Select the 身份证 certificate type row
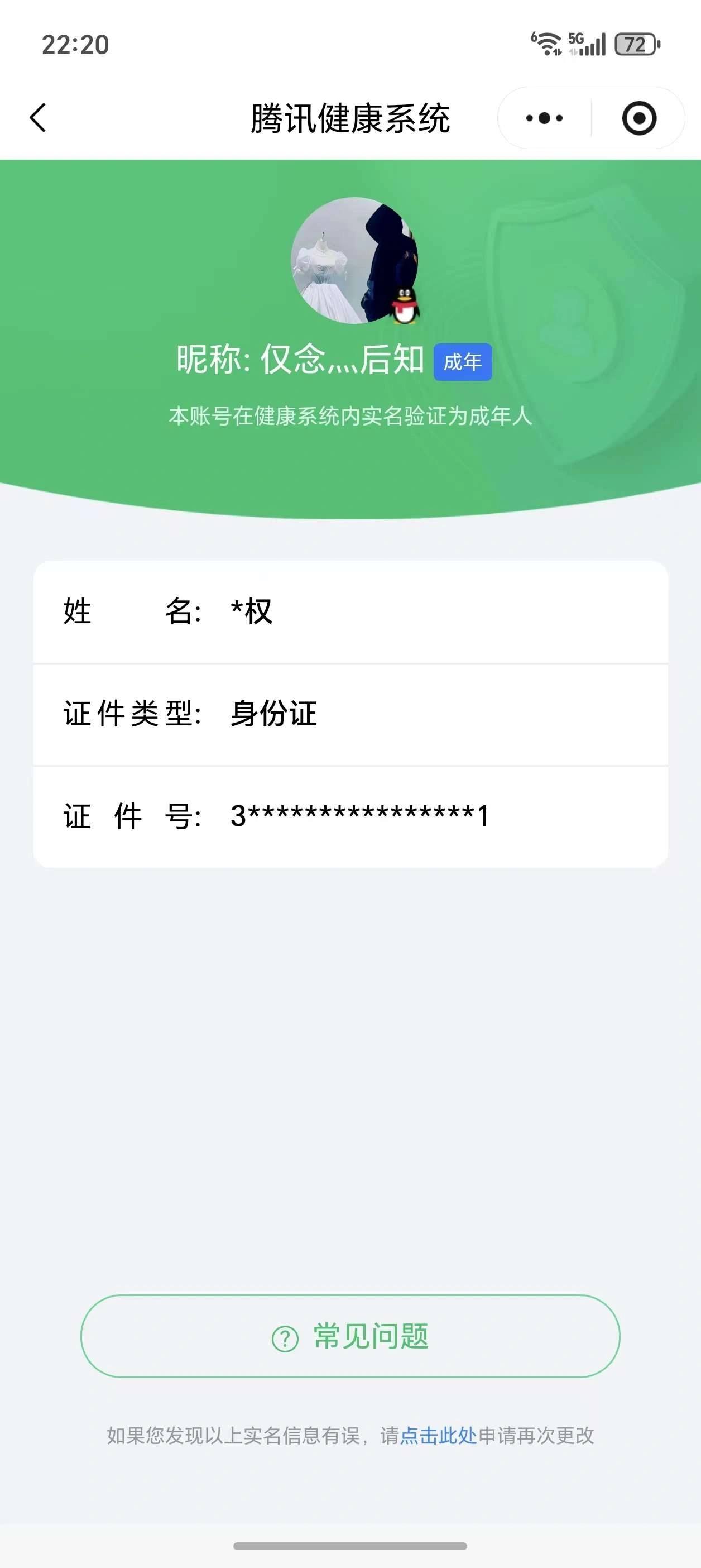Viewport: 701px width, 1568px height. click(x=350, y=716)
